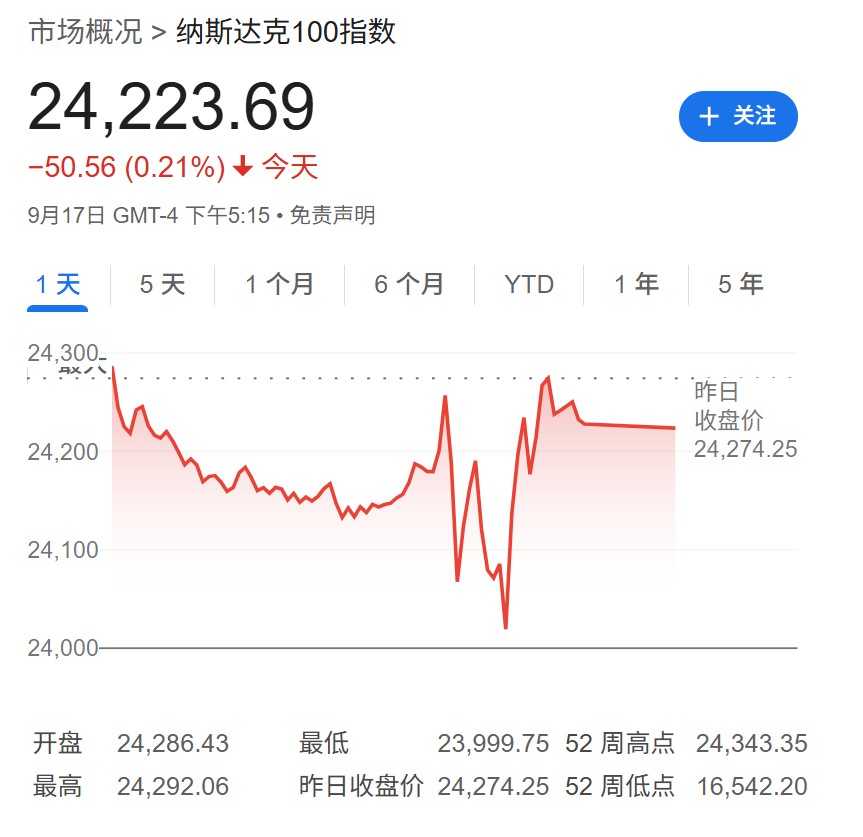The width and height of the screenshot is (863, 837).
Task: Follow the 纳斯达克100指数 with 关注 button
Action: pyautogui.click(x=738, y=116)
